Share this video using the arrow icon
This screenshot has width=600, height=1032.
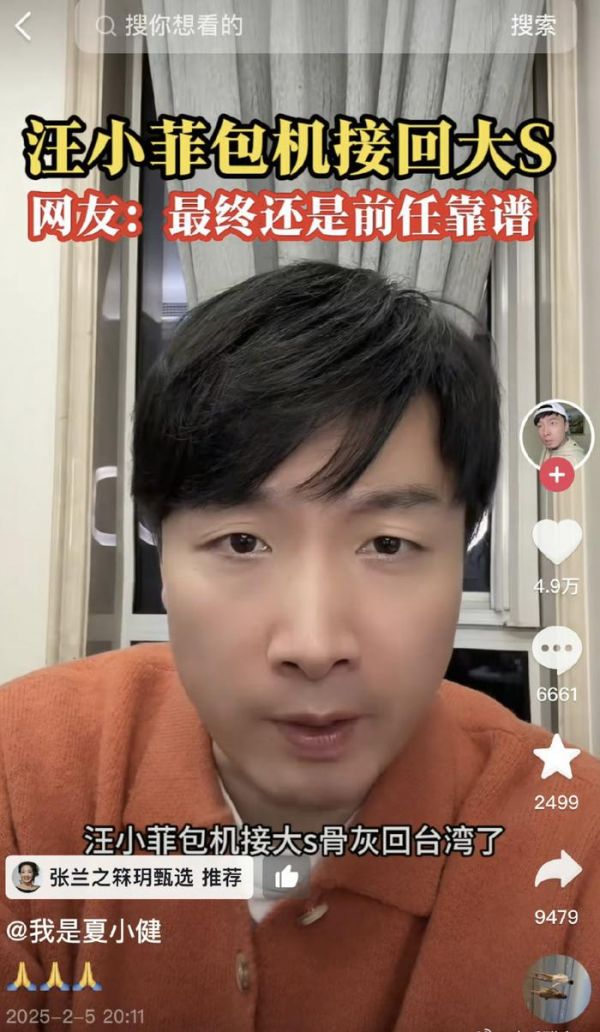(x=557, y=870)
